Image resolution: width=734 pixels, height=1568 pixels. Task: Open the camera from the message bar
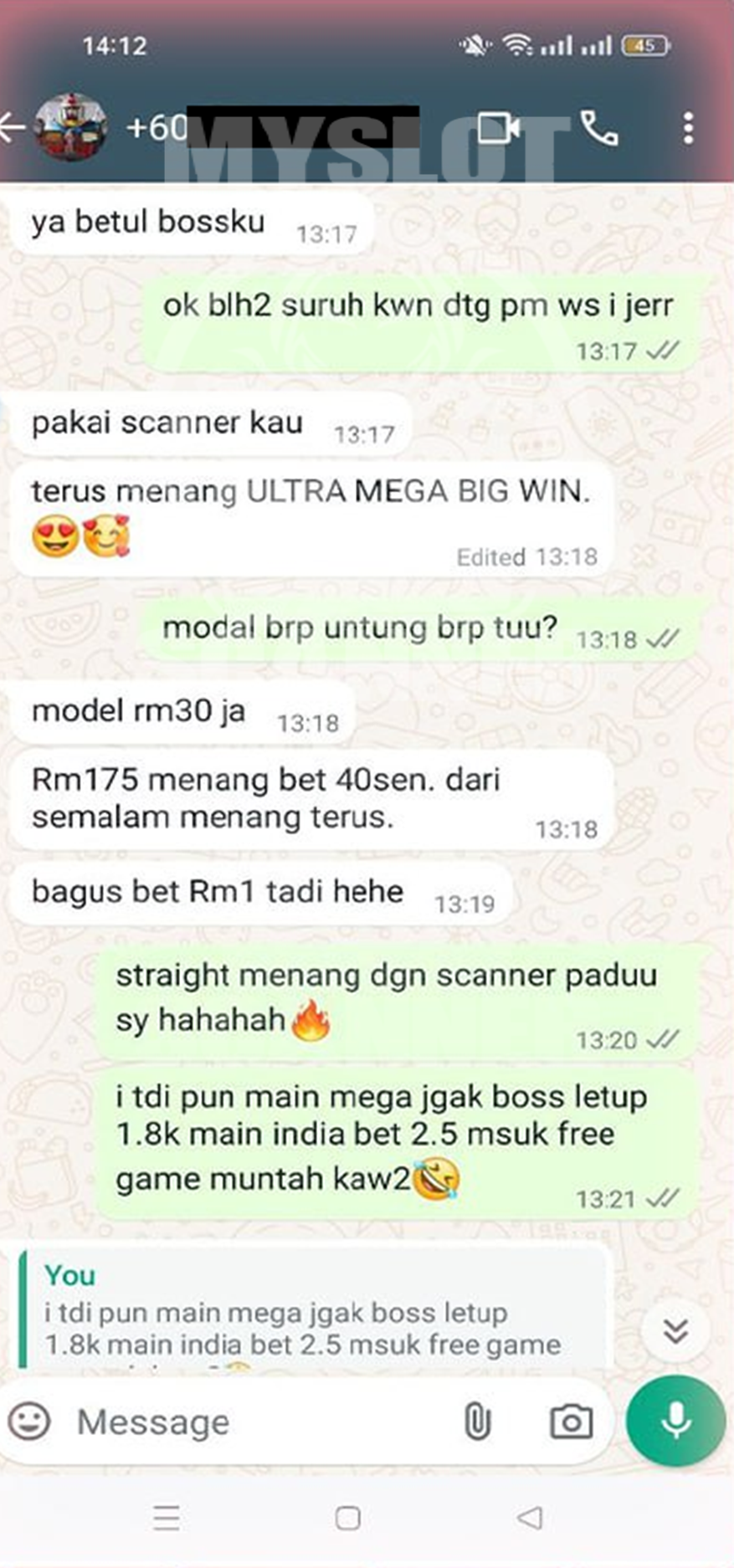[x=571, y=1422]
